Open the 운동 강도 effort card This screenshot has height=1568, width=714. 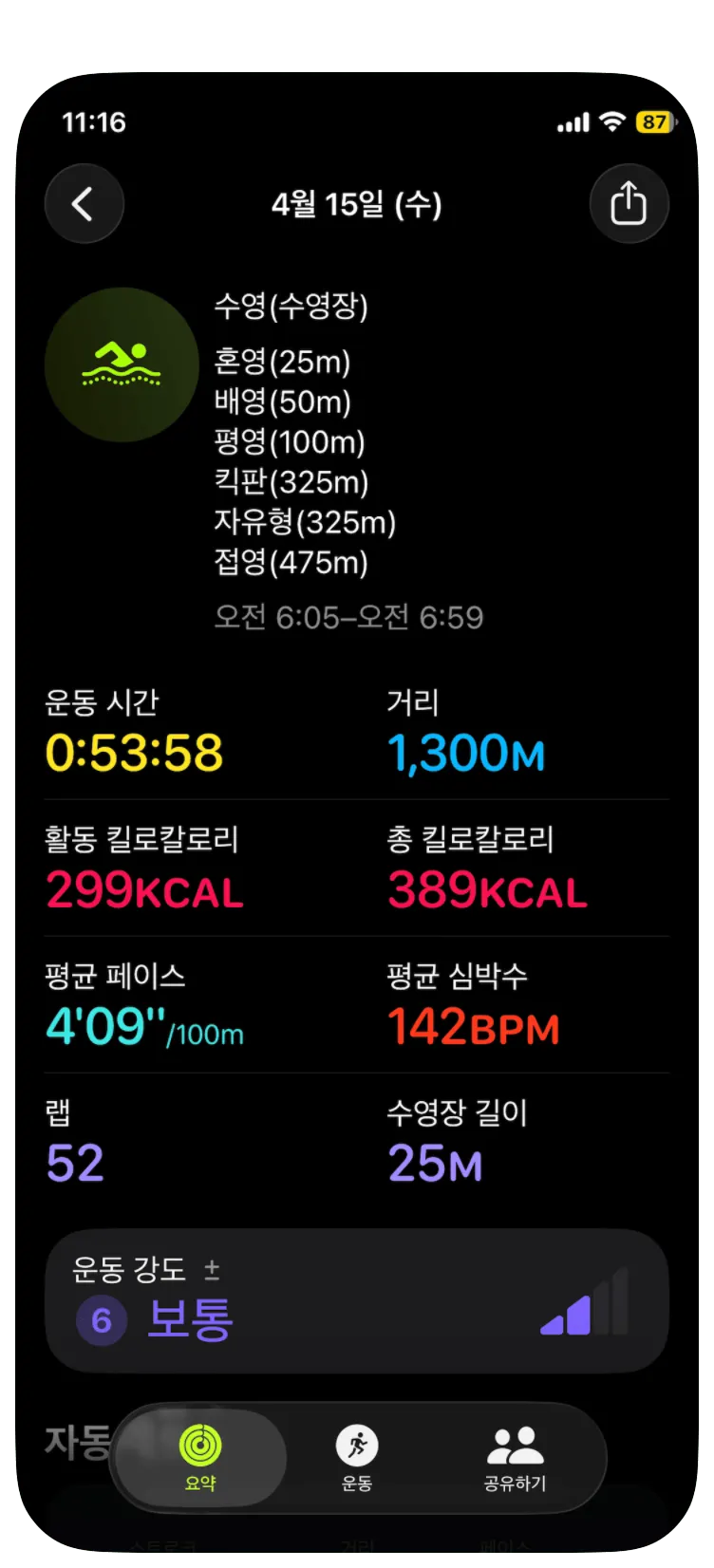357,1300
